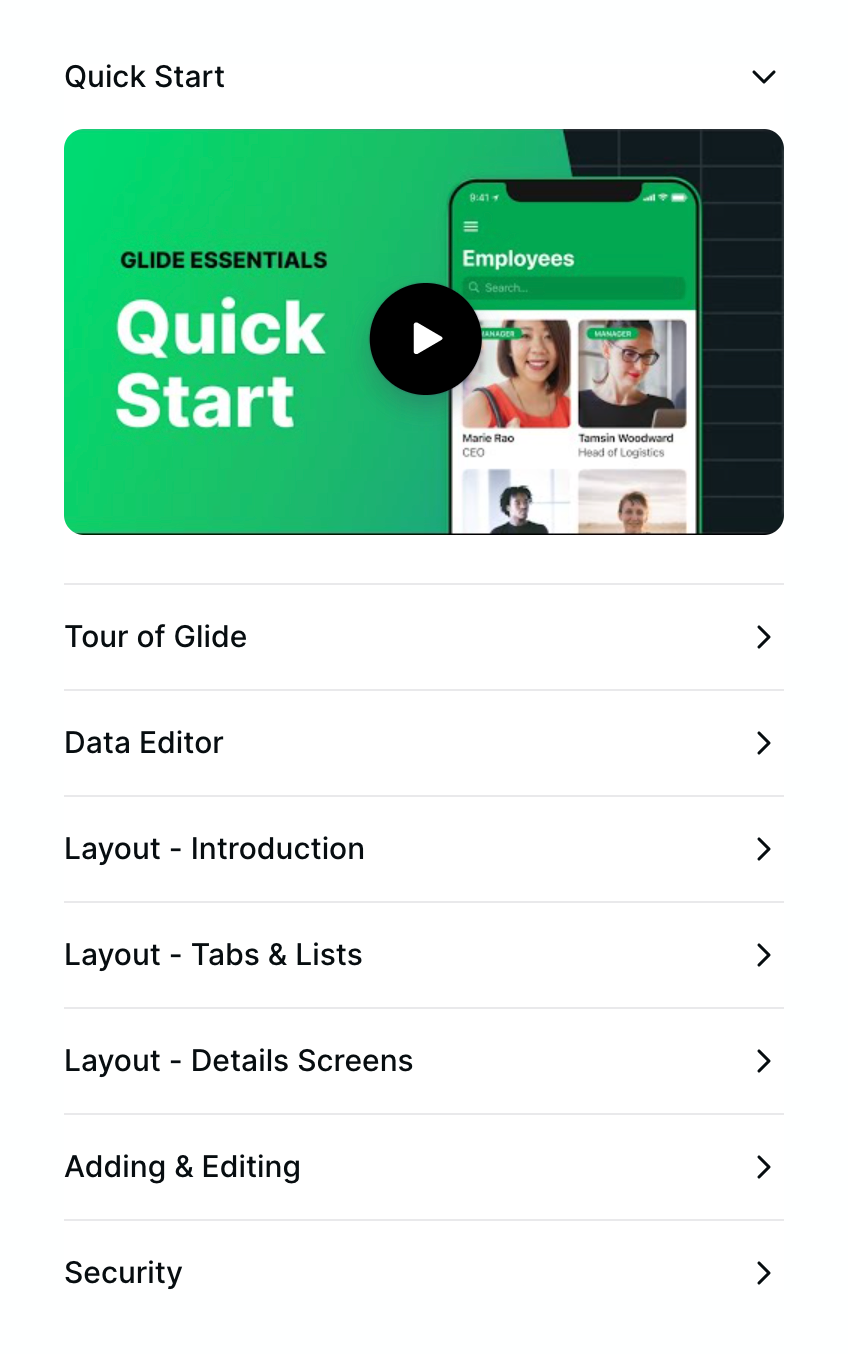This screenshot has height=1354, width=848.
Task: Expand the Security lesson row
Action: [123, 1273]
